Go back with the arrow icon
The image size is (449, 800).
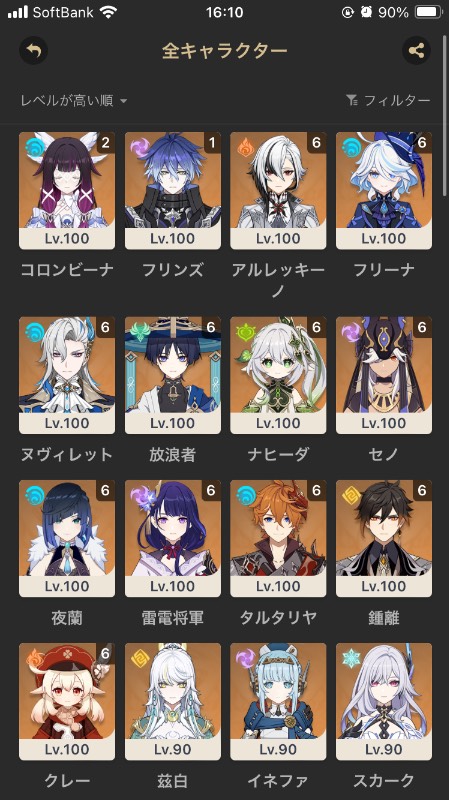(x=34, y=51)
